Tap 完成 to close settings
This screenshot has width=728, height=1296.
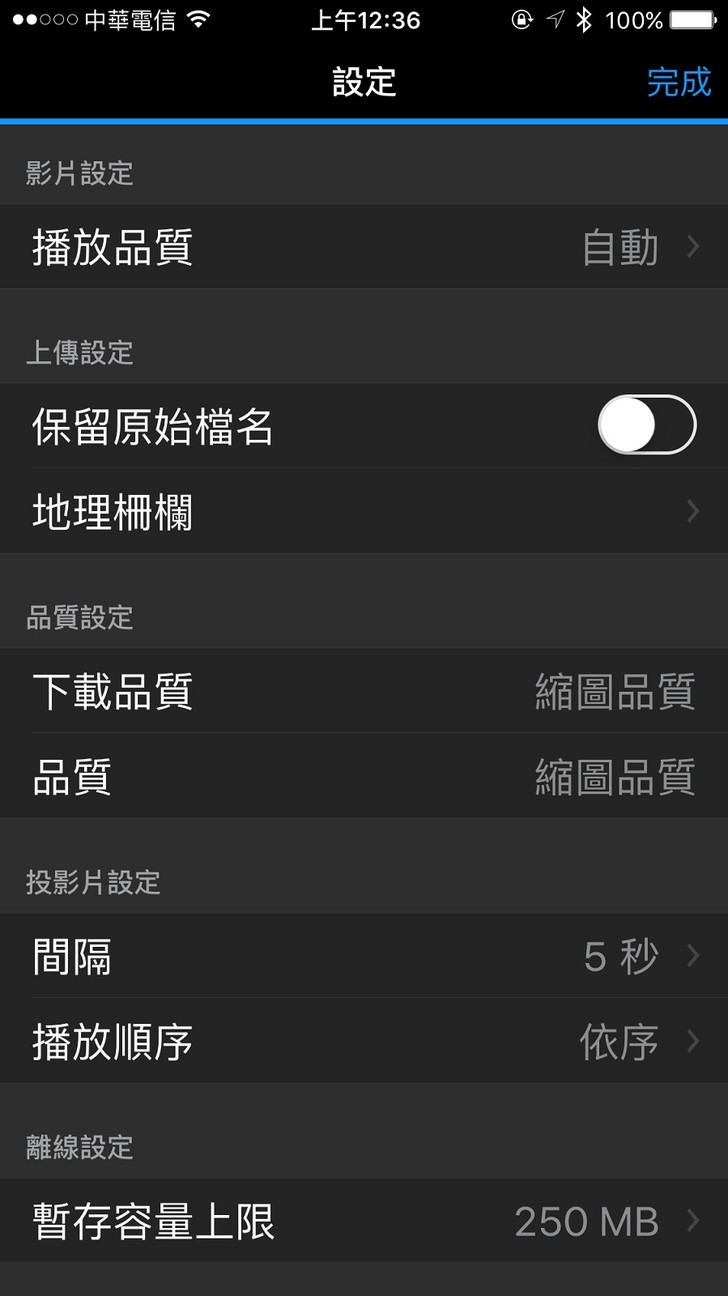coord(678,82)
